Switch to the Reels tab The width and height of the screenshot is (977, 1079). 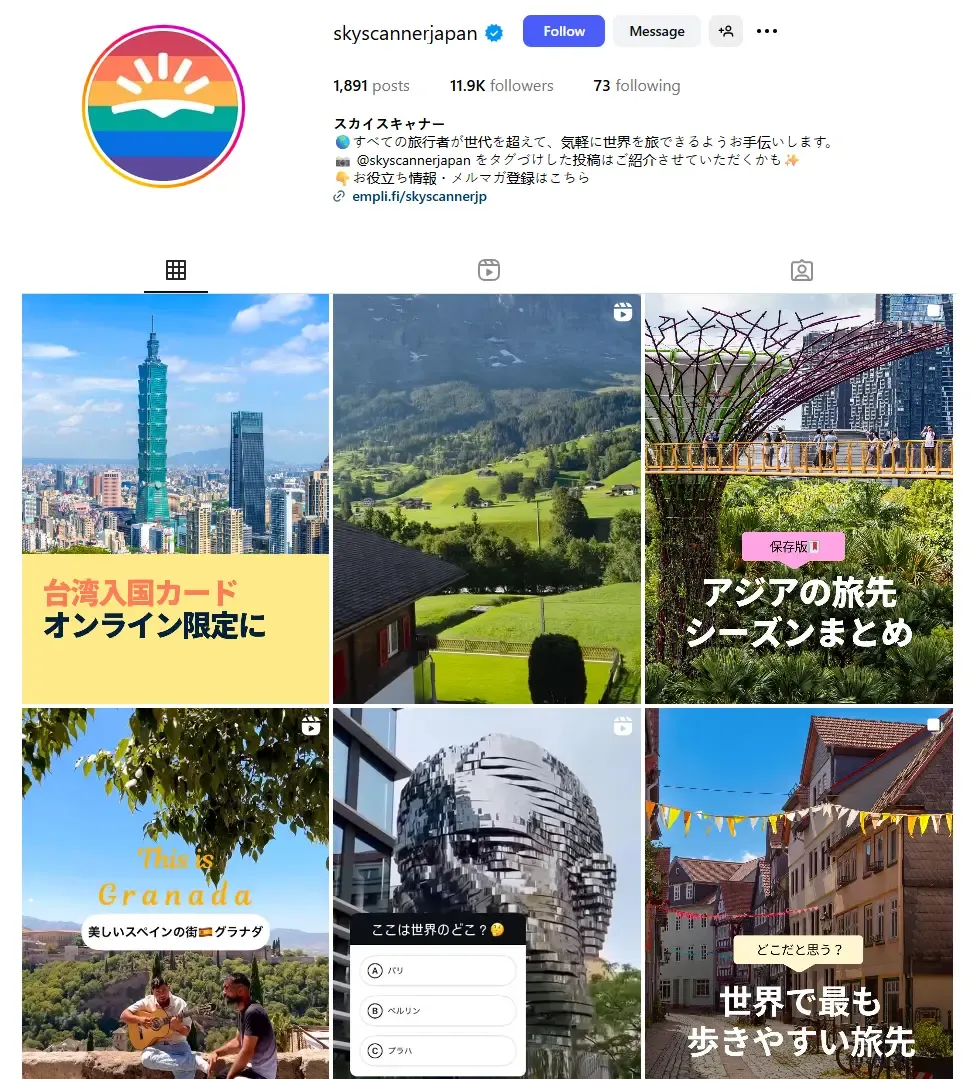click(x=488, y=270)
